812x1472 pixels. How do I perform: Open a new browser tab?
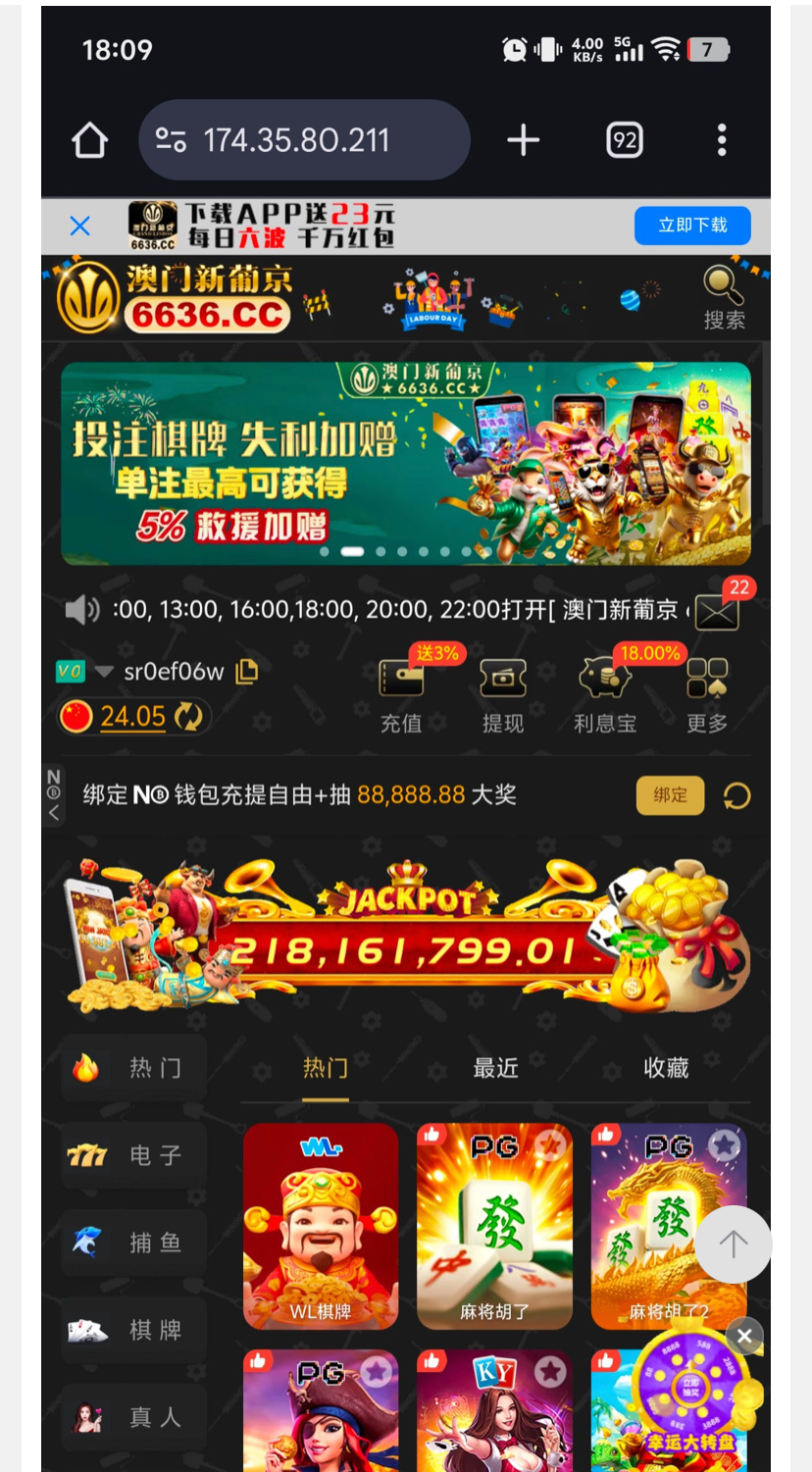(x=523, y=140)
